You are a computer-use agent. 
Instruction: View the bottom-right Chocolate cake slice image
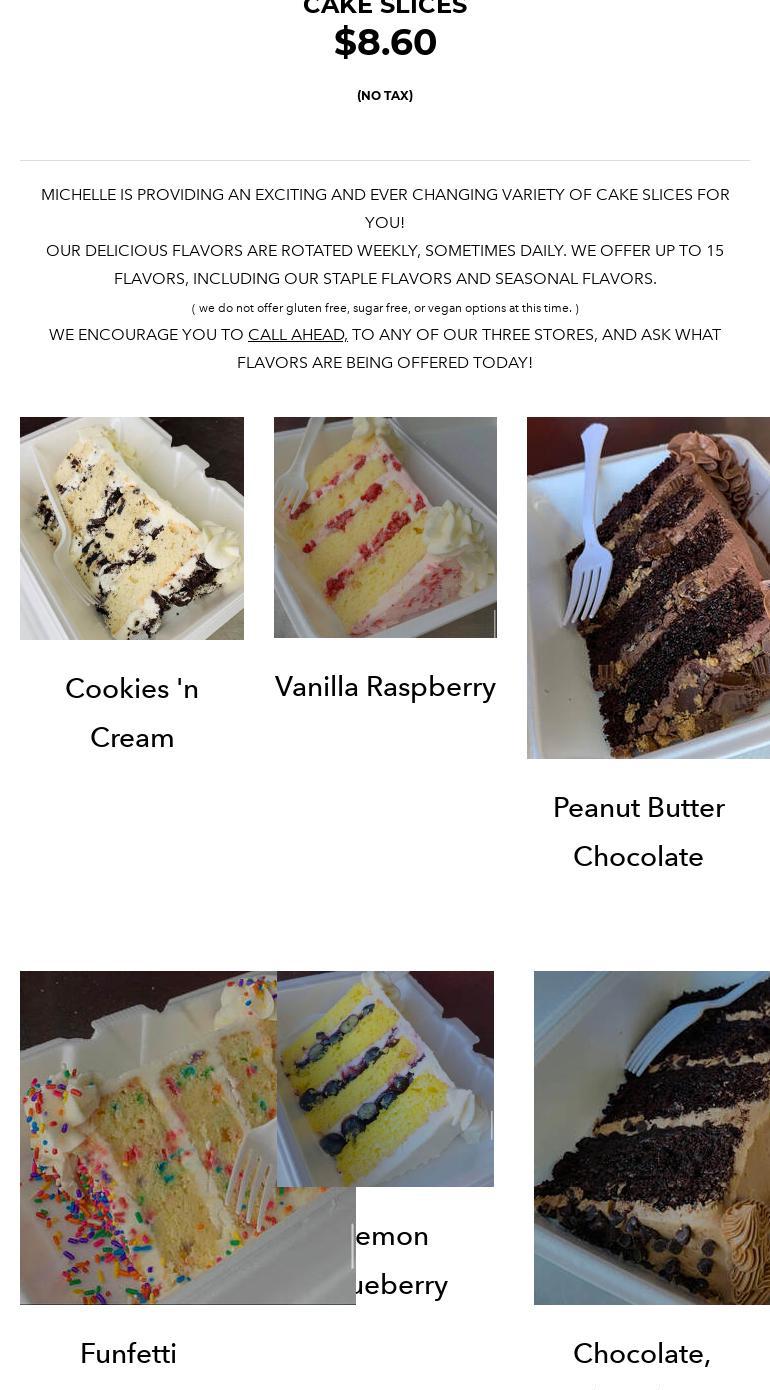click(x=652, y=1138)
